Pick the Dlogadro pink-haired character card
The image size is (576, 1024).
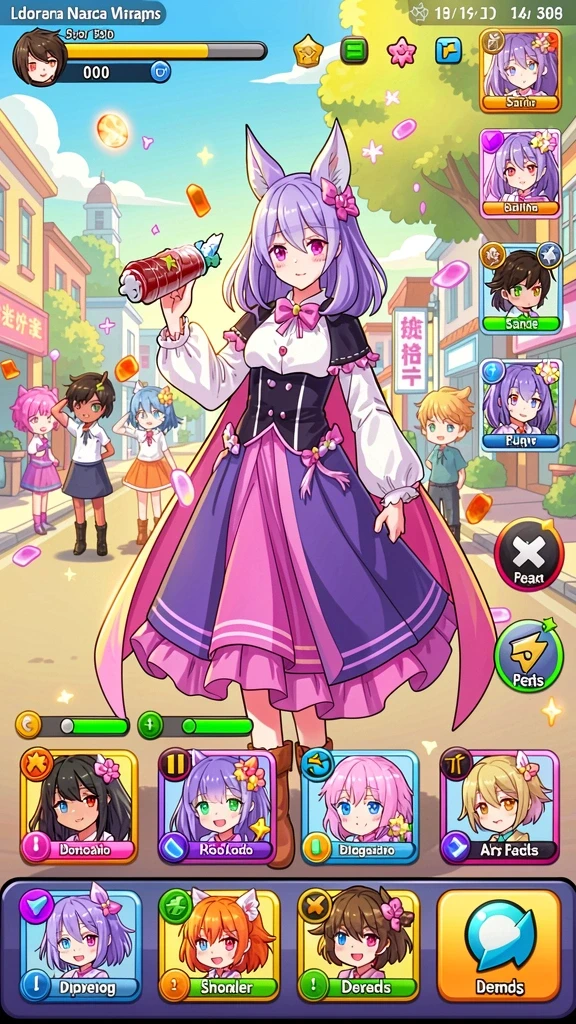359,807
